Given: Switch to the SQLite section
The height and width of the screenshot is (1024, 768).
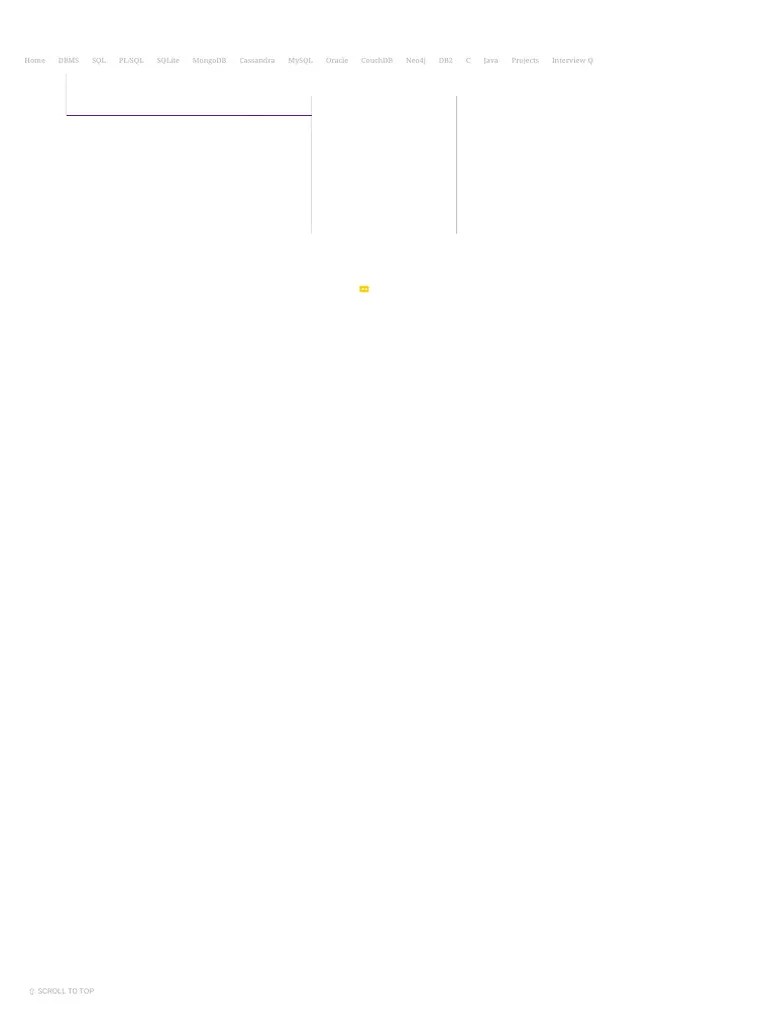Looking at the screenshot, I should [168, 61].
